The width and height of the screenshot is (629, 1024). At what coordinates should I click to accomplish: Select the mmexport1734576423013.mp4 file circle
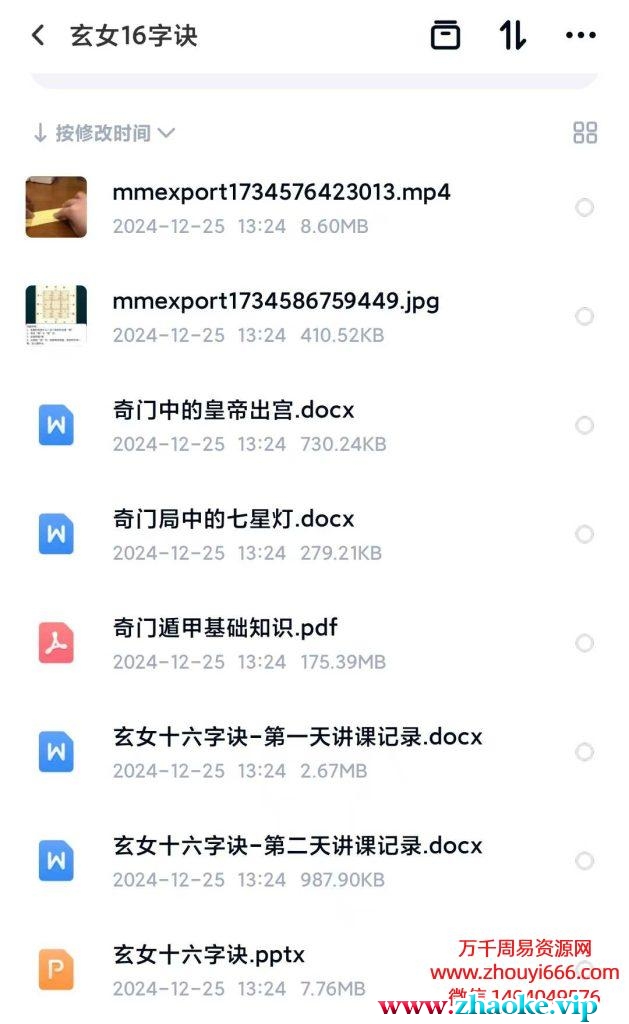[585, 208]
